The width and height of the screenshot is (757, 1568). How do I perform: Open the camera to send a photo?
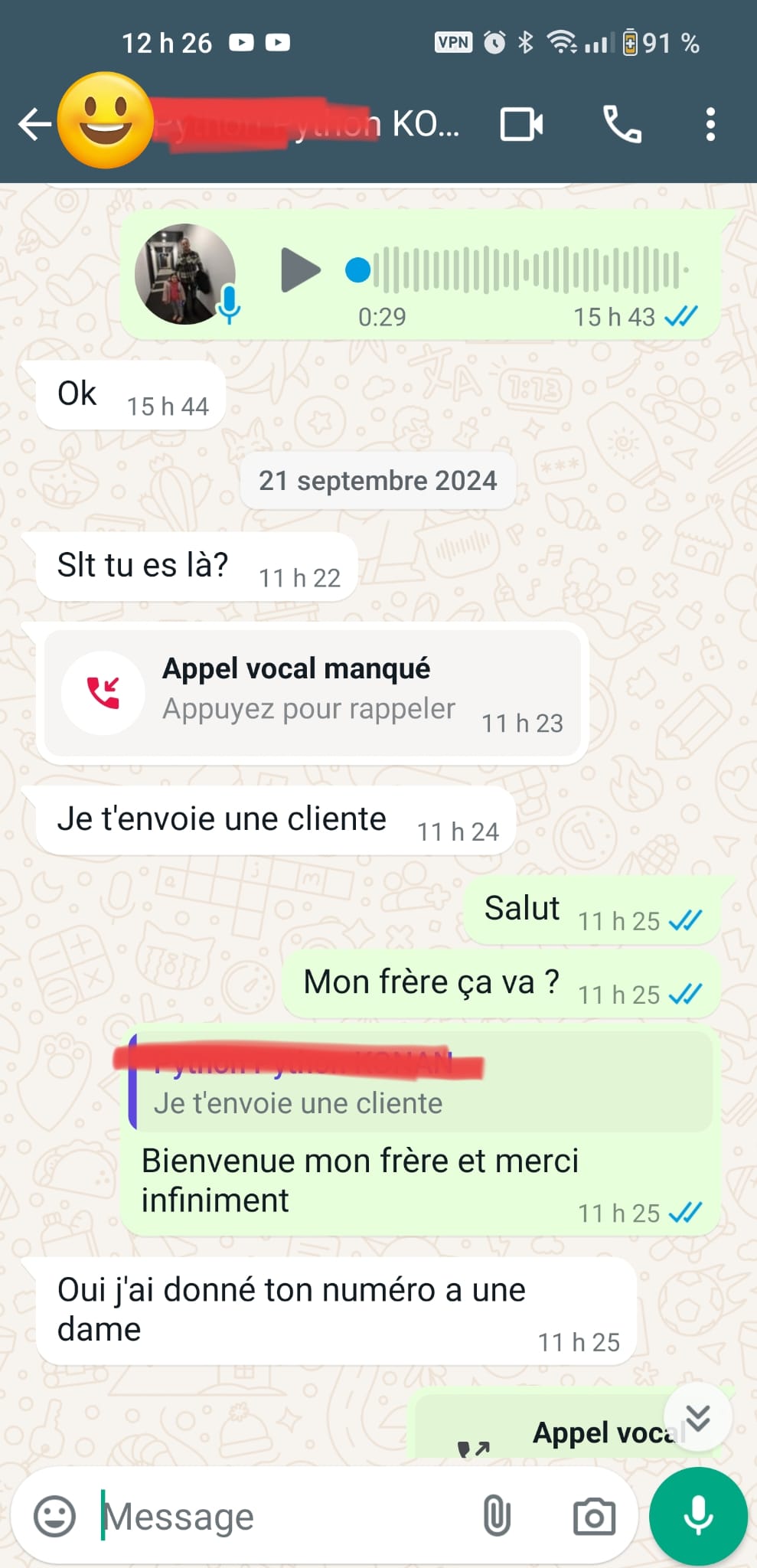(594, 1516)
